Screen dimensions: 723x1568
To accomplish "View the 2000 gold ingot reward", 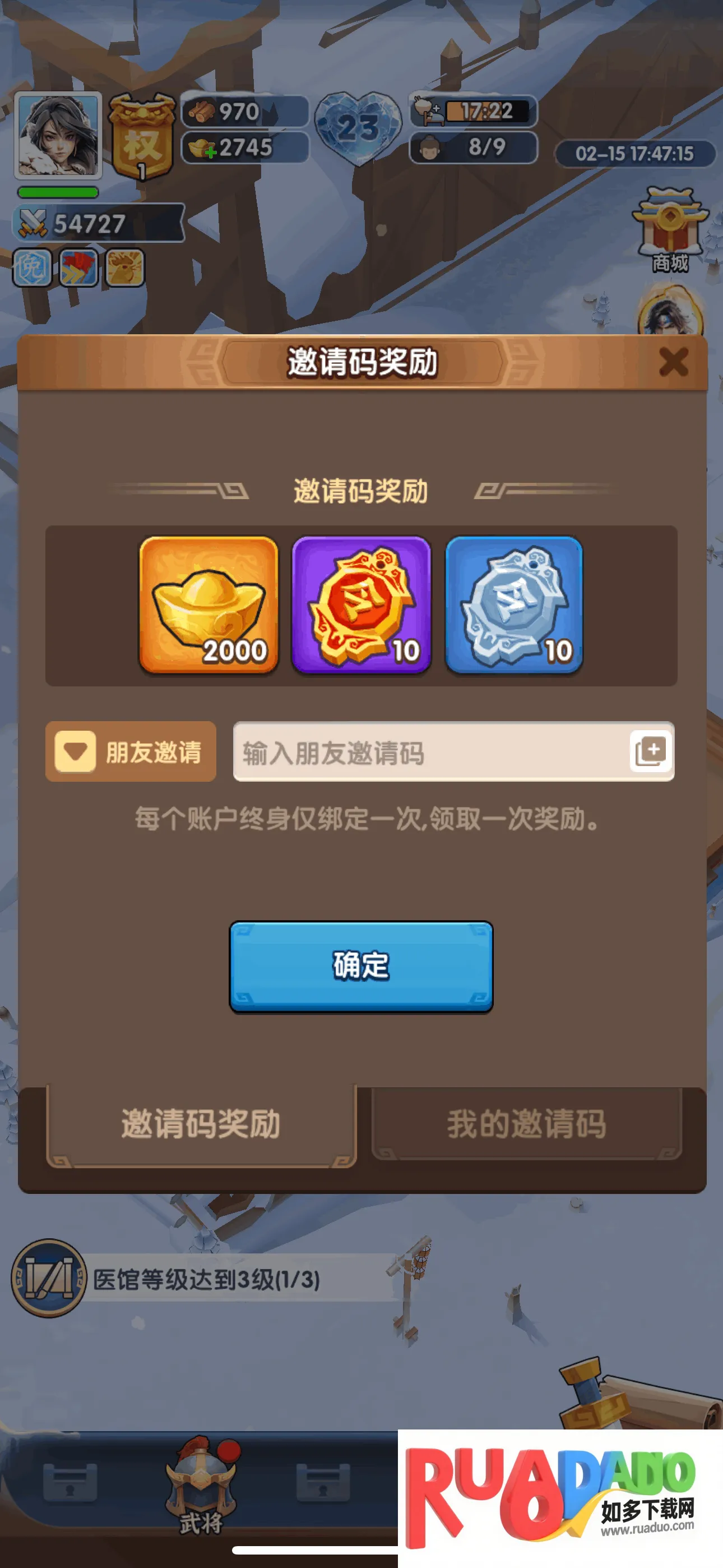I will click(x=208, y=605).
